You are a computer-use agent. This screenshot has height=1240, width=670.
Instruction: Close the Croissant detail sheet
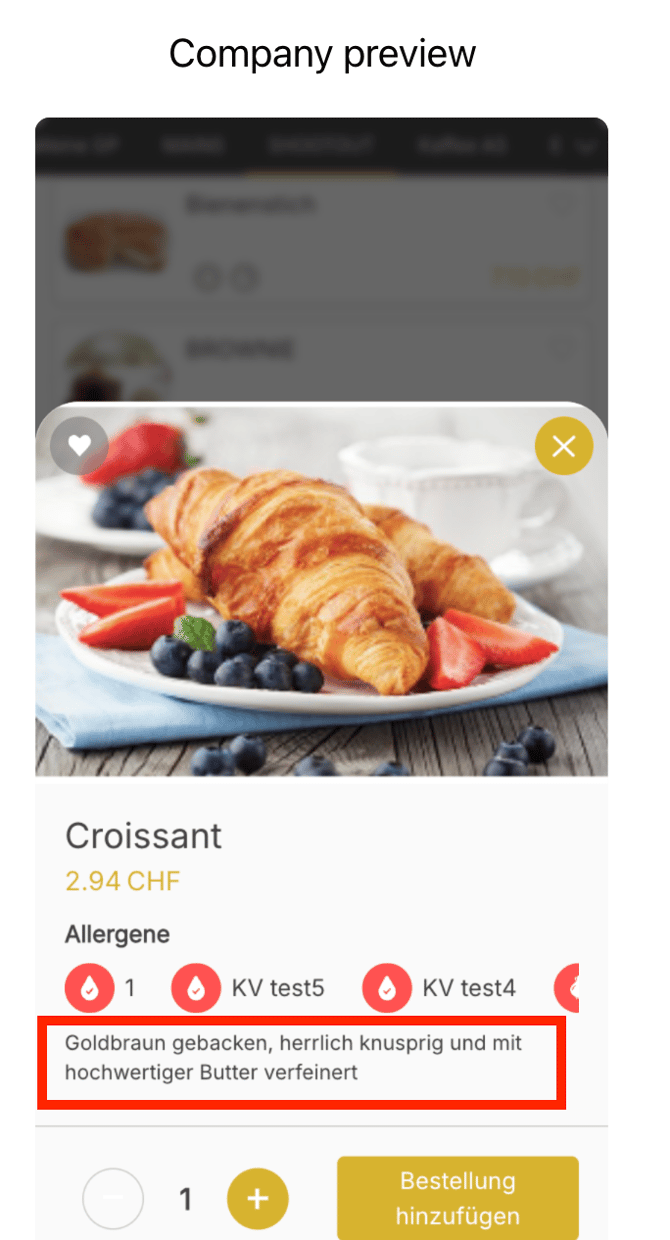[x=564, y=446]
